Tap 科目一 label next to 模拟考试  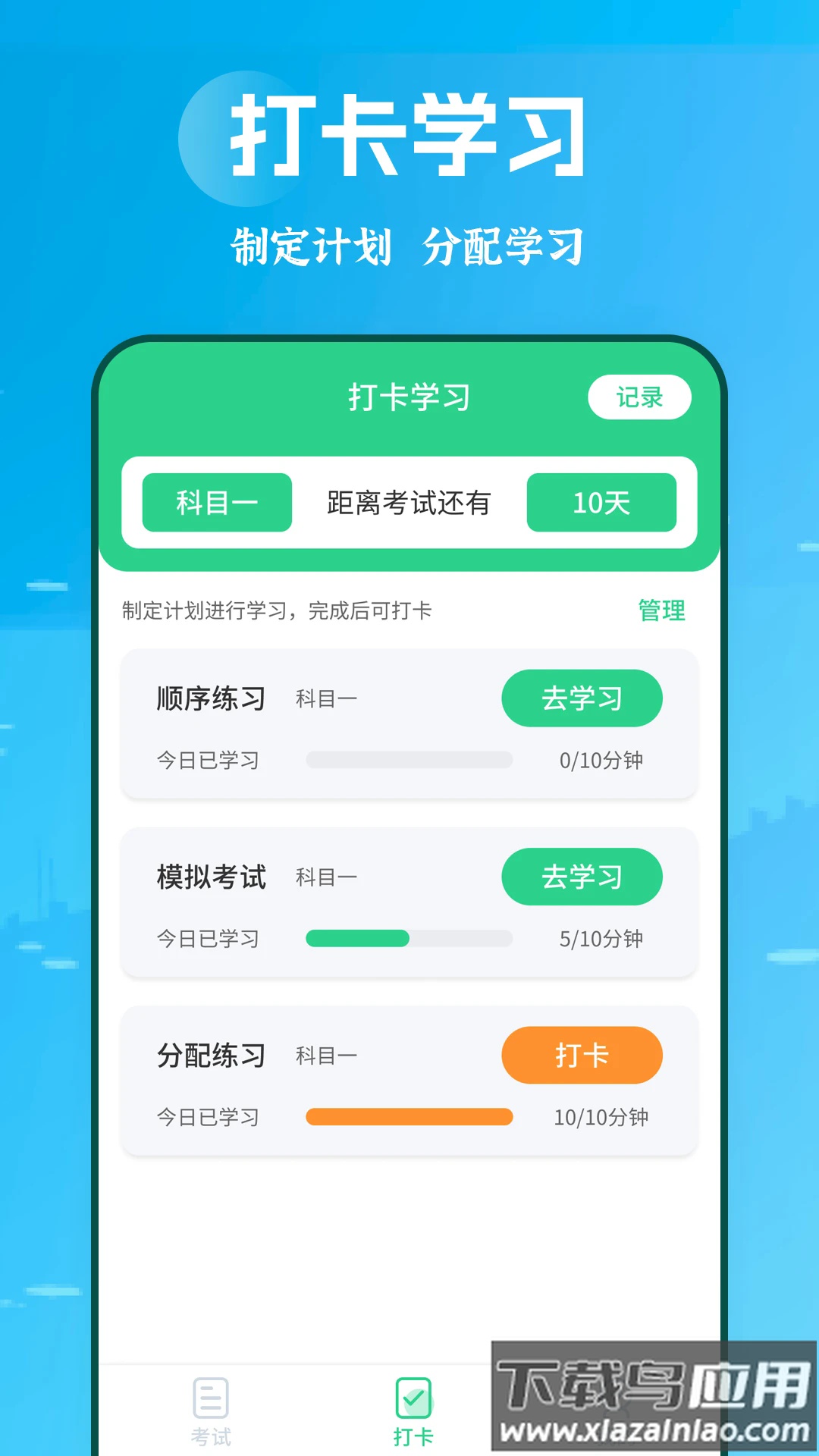click(x=325, y=879)
